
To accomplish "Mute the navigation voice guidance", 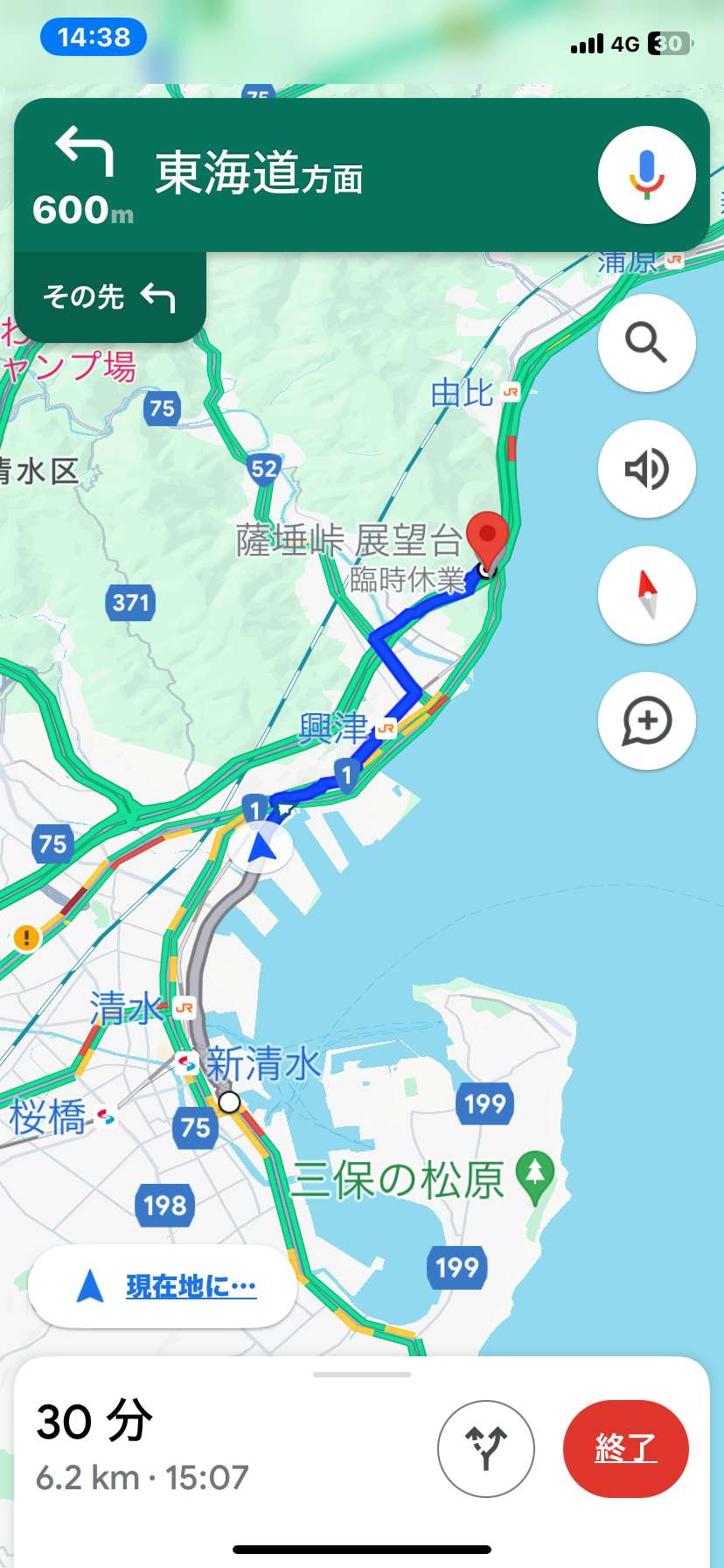I will [x=646, y=469].
